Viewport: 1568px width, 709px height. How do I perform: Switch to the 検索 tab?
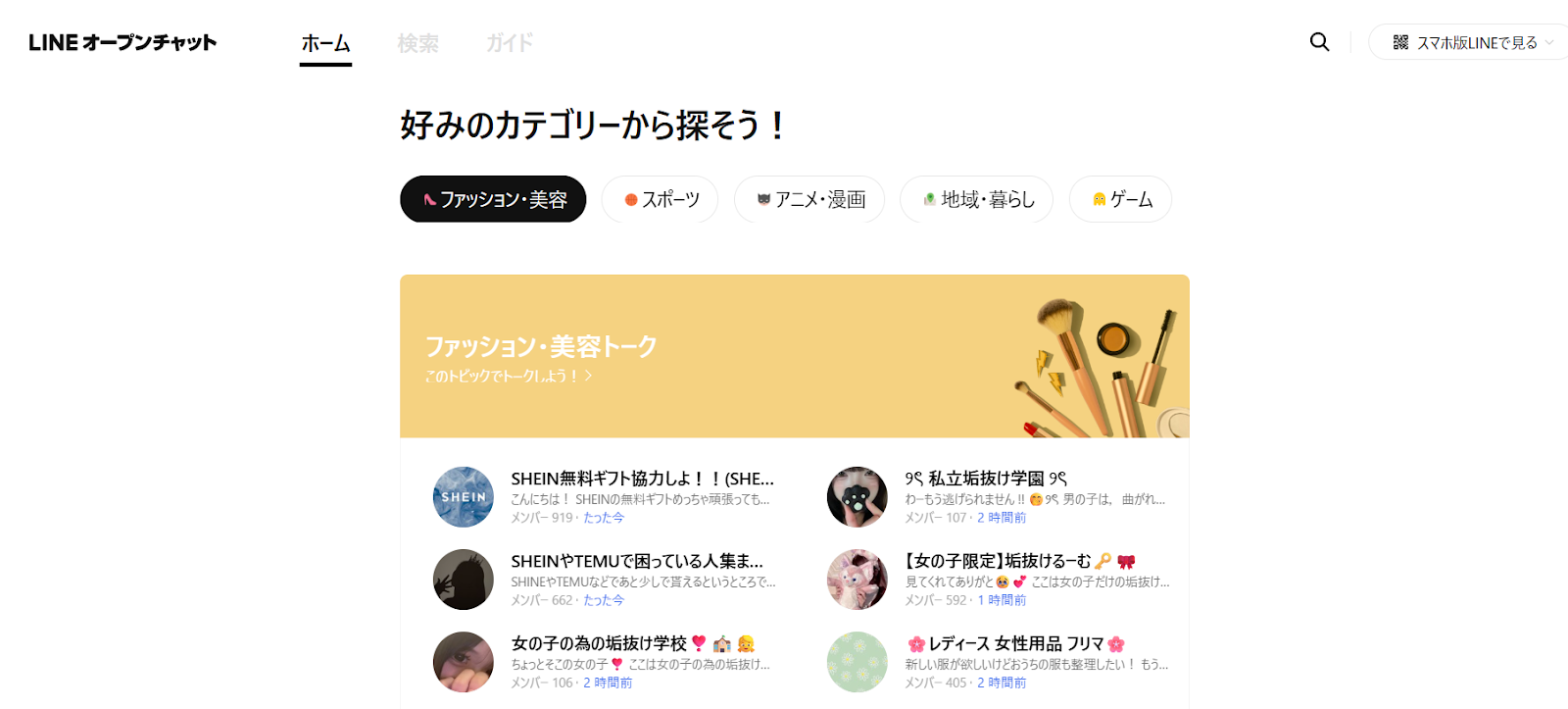pos(418,43)
